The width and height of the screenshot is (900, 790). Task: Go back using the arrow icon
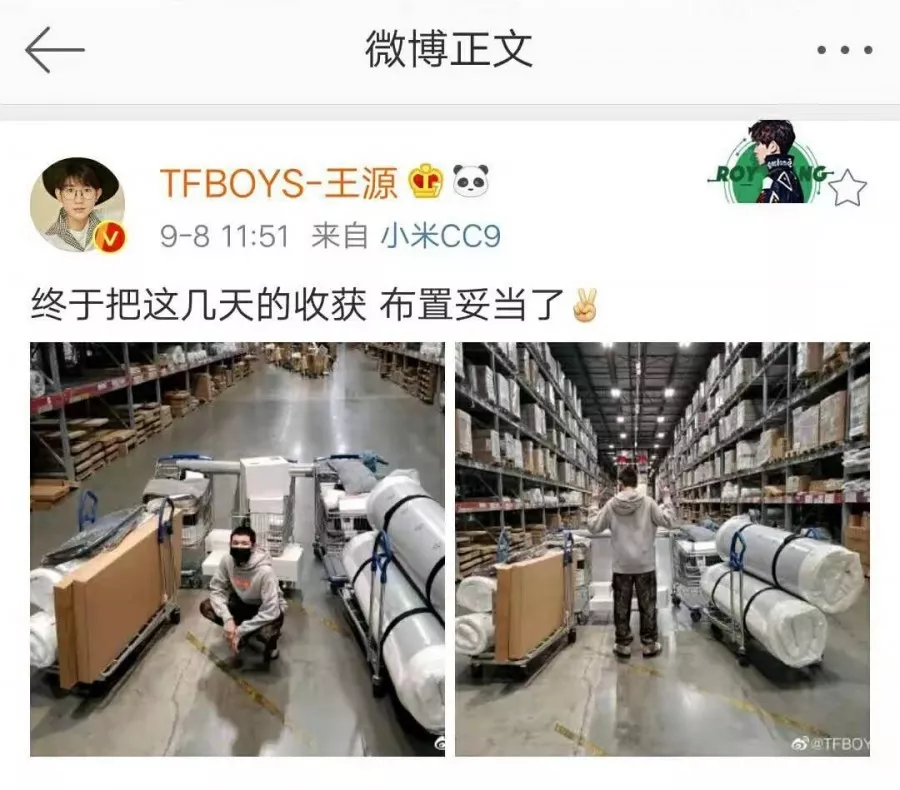[54, 50]
